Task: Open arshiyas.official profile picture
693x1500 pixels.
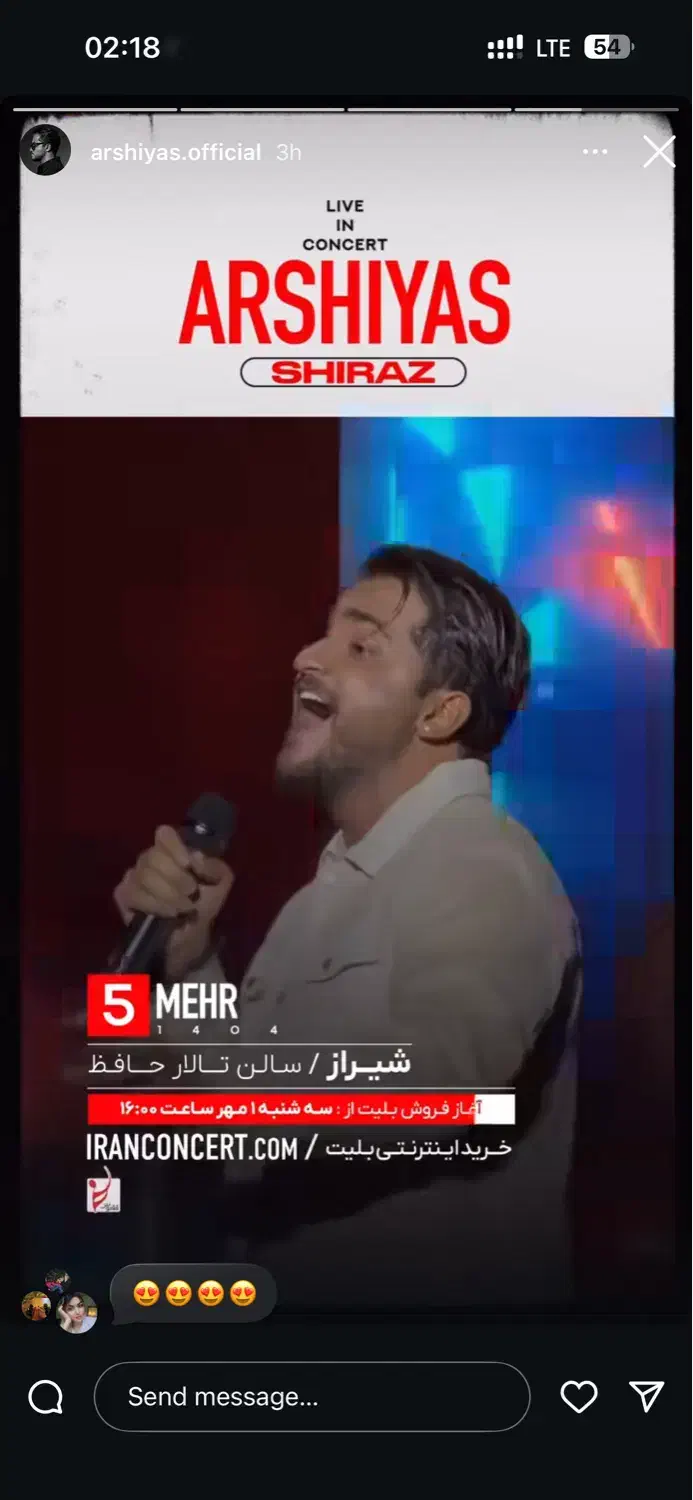Action: tap(46, 151)
